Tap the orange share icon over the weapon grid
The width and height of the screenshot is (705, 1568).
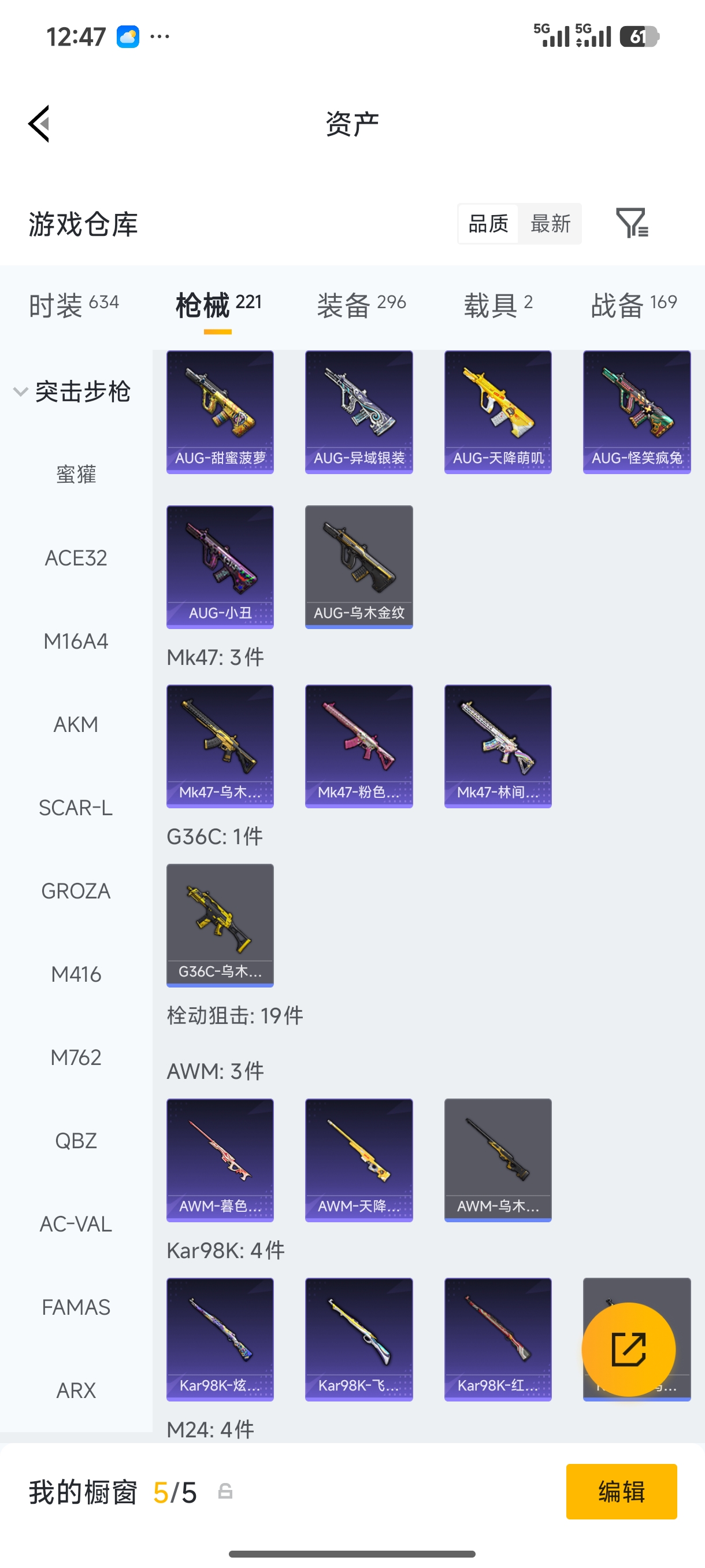pos(628,1349)
